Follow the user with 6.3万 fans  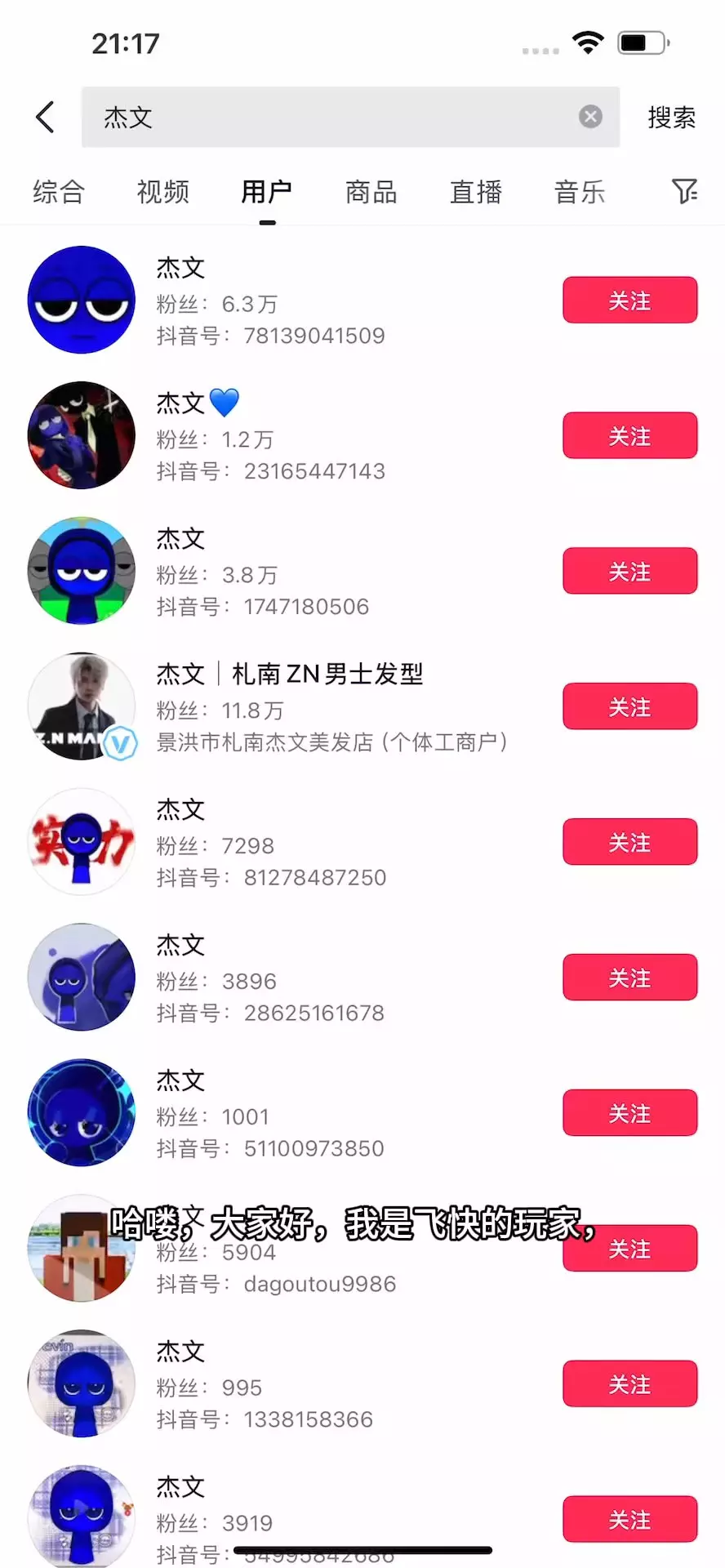tap(629, 301)
